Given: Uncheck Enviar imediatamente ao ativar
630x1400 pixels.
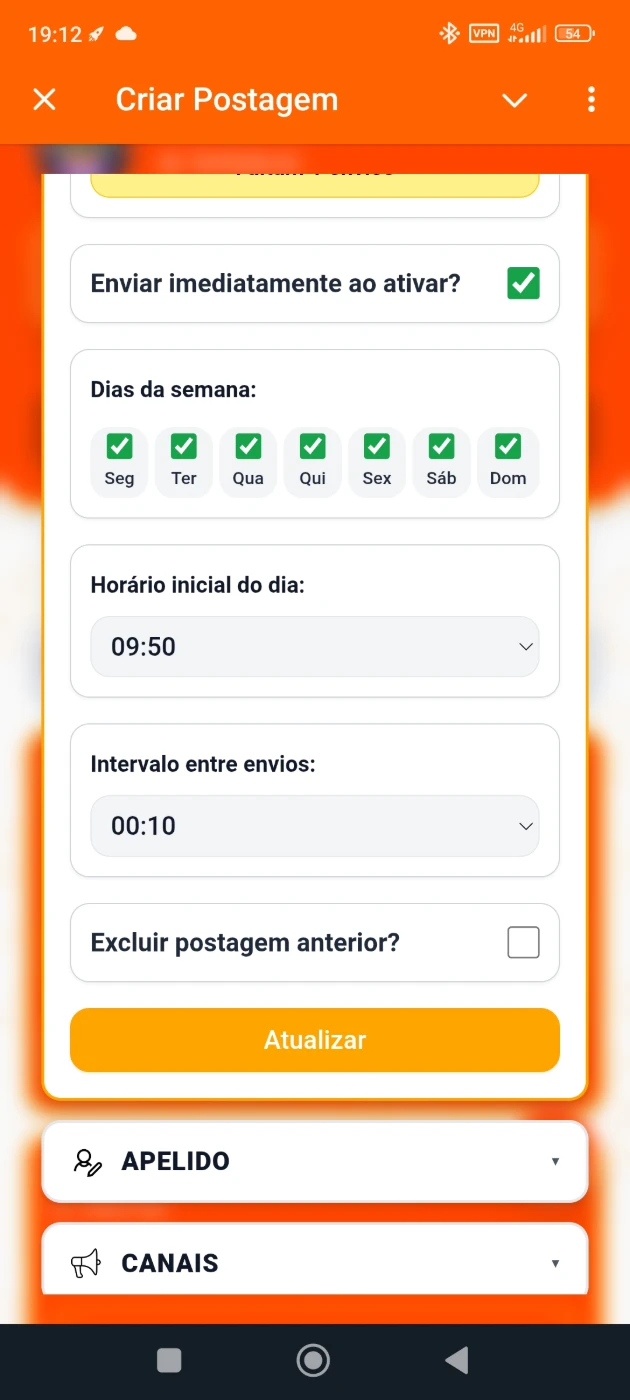Looking at the screenshot, I should pyautogui.click(x=523, y=283).
